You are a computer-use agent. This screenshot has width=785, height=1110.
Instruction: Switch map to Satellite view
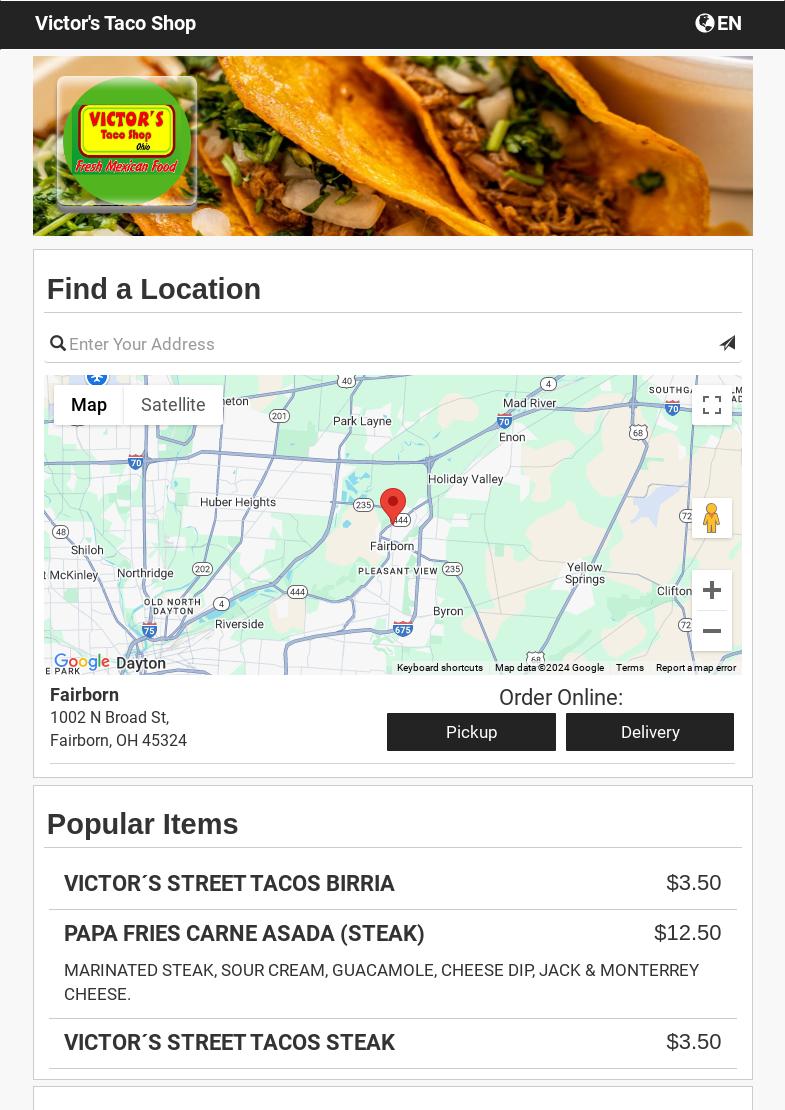(173, 405)
